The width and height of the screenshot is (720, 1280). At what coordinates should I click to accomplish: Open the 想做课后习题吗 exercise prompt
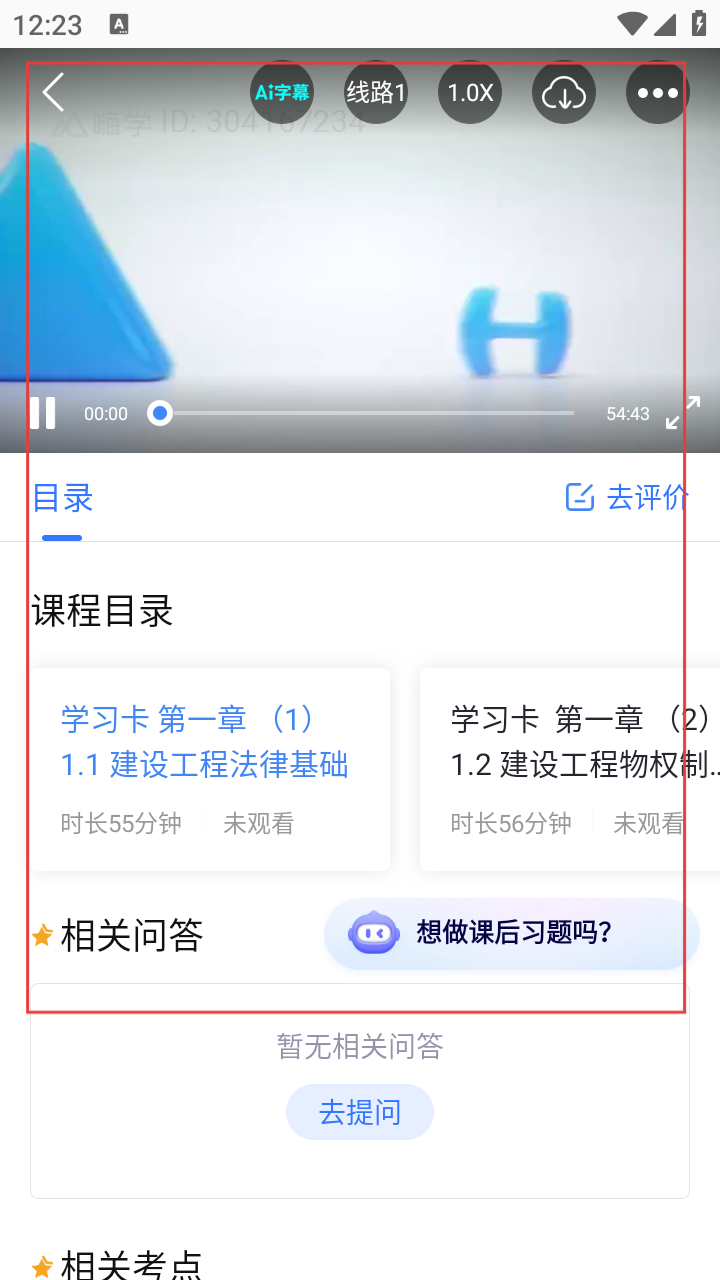(511, 933)
